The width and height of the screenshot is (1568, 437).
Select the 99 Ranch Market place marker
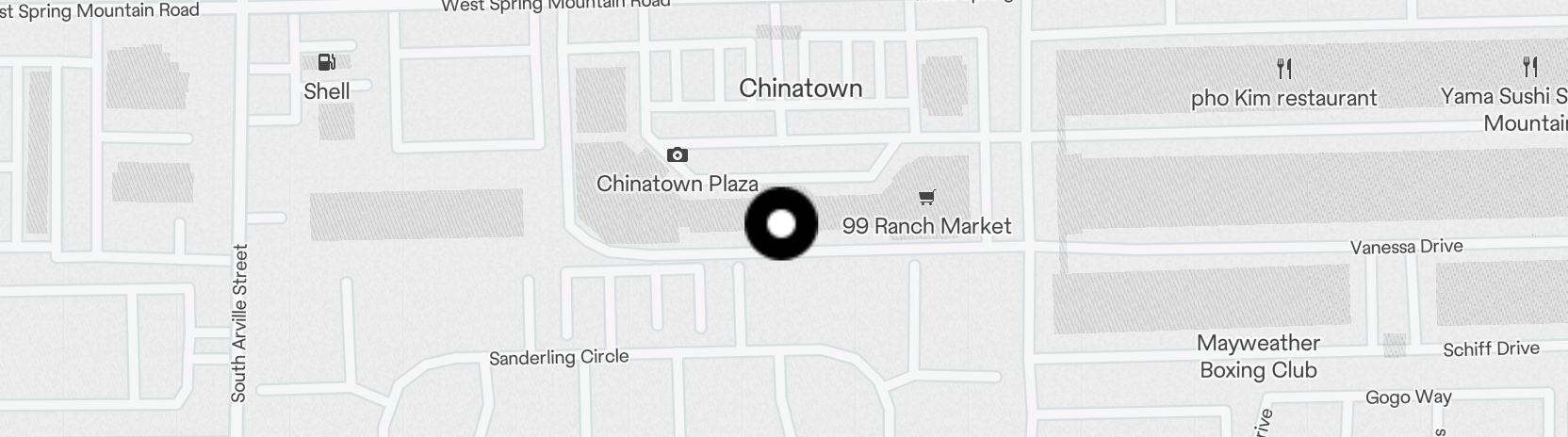tap(927, 198)
